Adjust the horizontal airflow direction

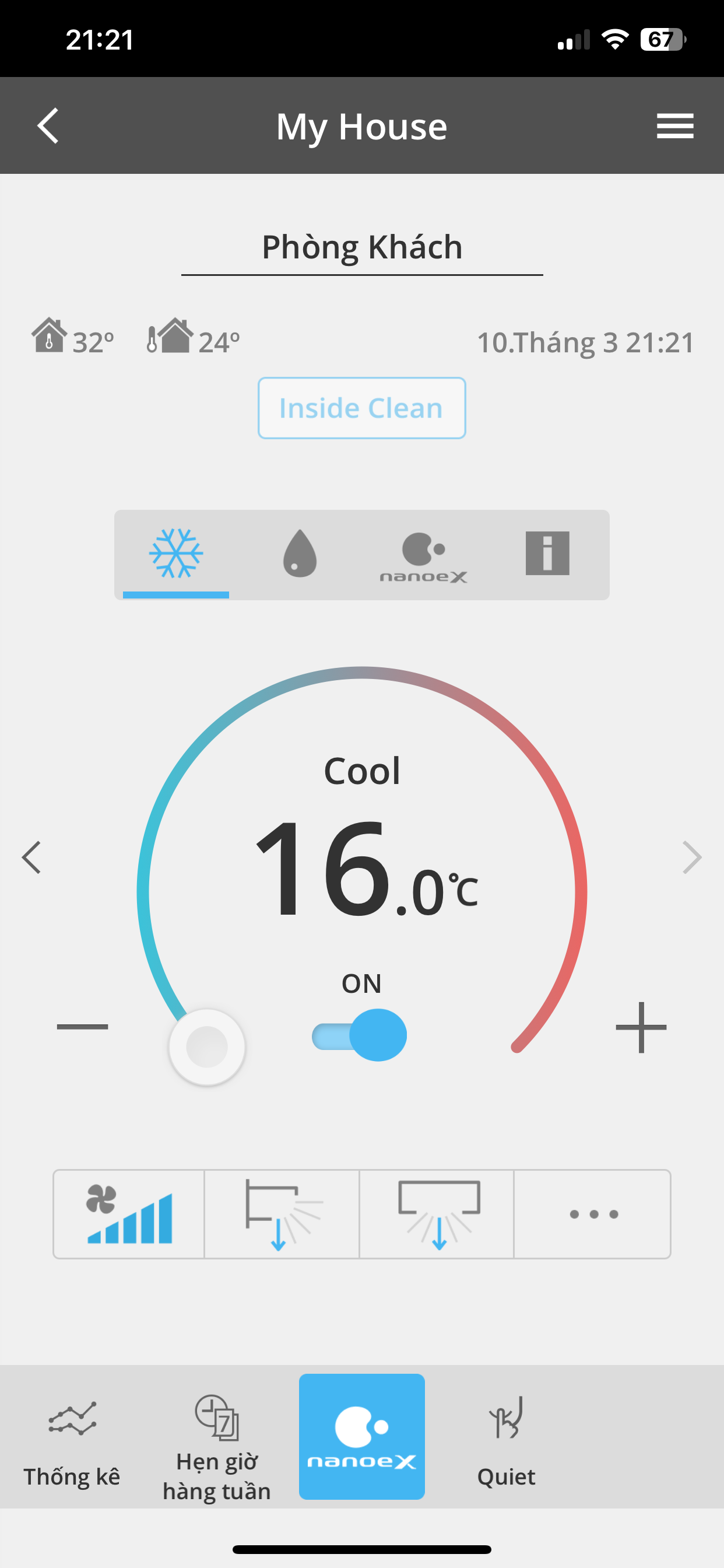(437, 1214)
